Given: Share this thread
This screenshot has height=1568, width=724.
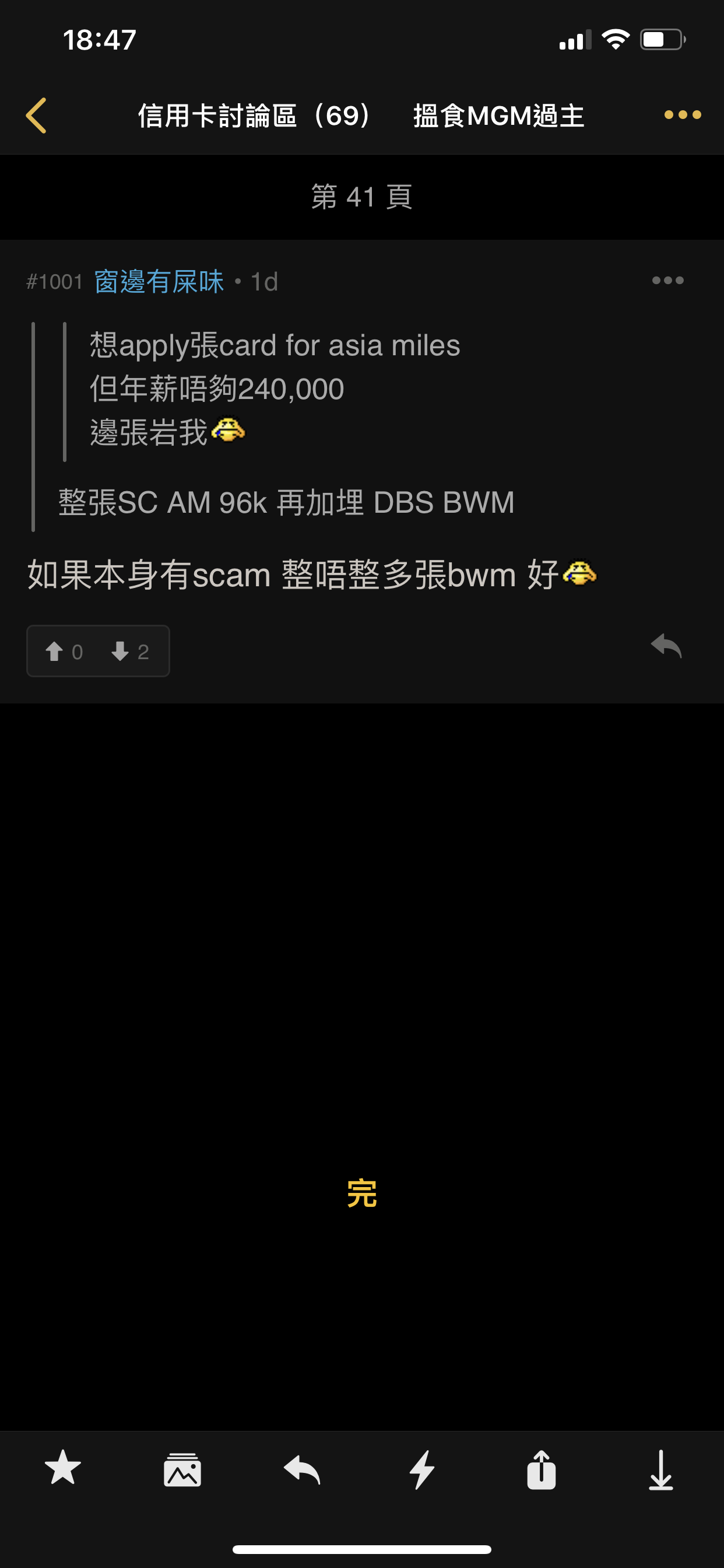Looking at the screenshot, I should (x=541, y=1469).
